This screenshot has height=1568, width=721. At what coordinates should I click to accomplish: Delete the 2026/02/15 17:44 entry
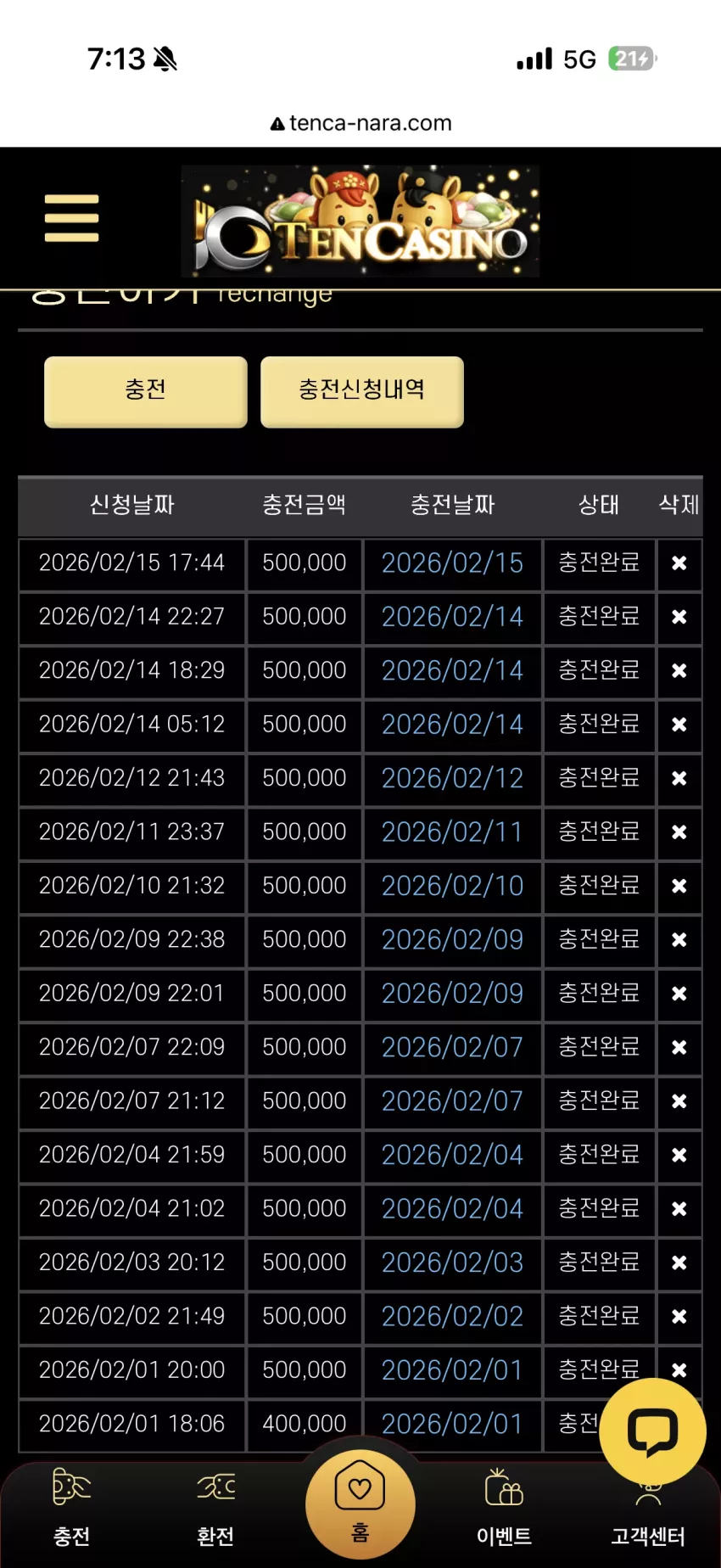click(679, 563)
